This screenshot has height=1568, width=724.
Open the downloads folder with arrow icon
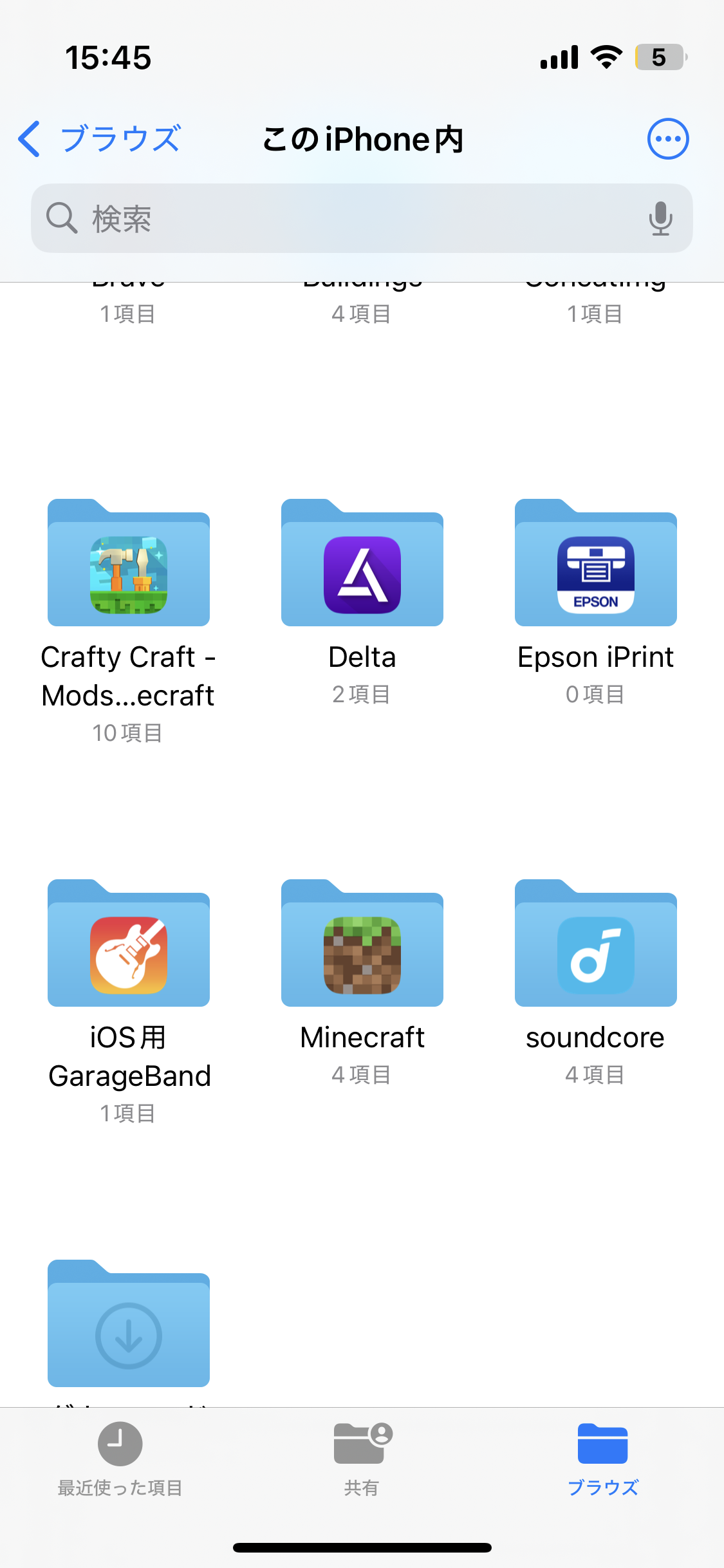[129, 1325]
